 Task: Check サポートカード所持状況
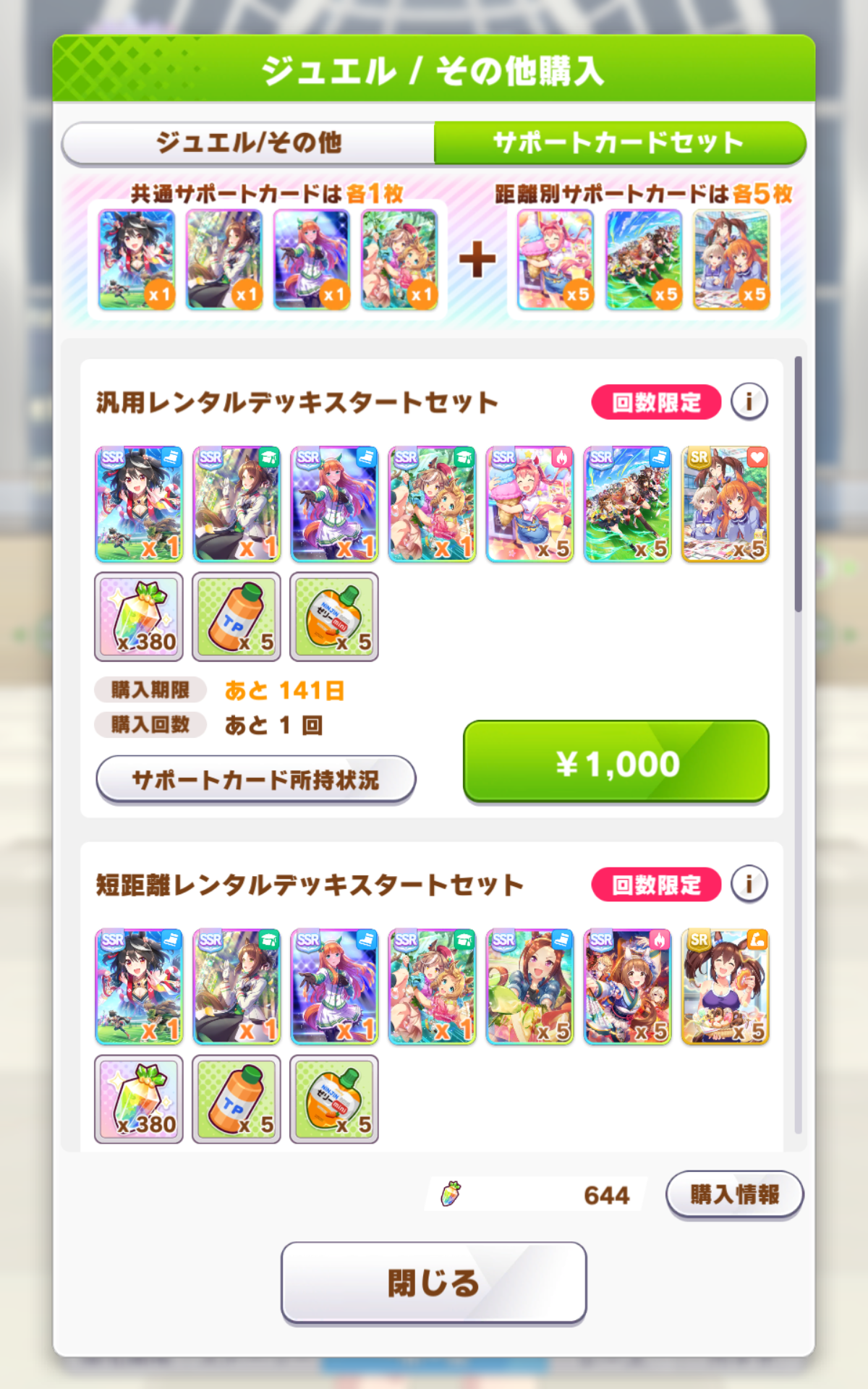coord(255,779)
